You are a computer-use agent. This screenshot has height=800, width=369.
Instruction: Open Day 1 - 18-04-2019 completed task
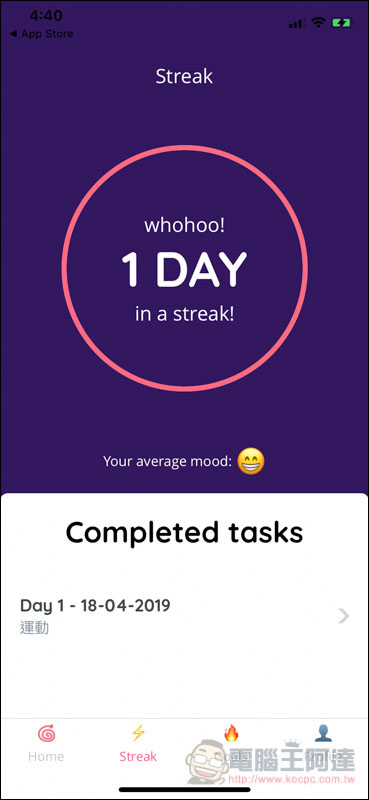click(184, 616)
